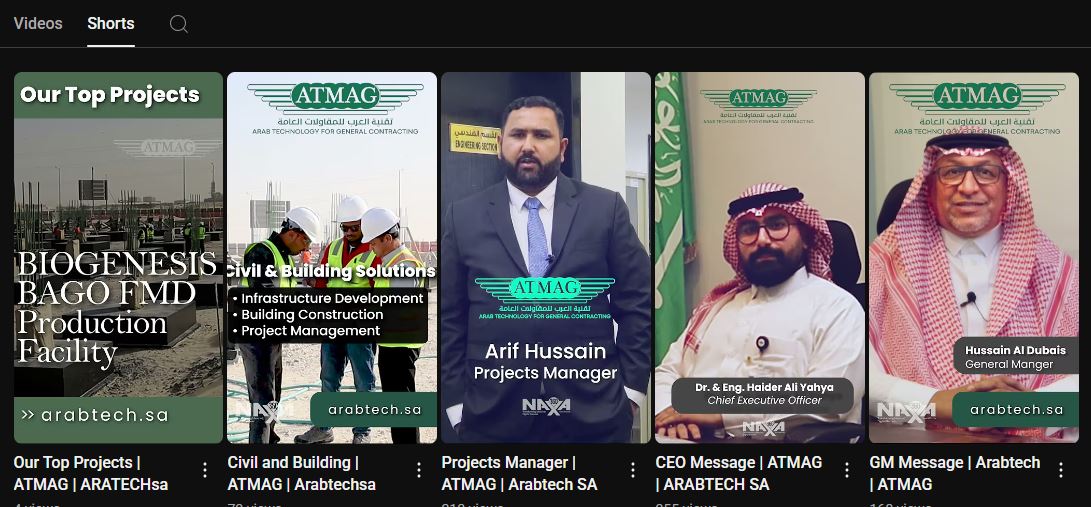Screen dimensions: 1091x507
Task: Play the GM Message short
Action: coord(974,257)
